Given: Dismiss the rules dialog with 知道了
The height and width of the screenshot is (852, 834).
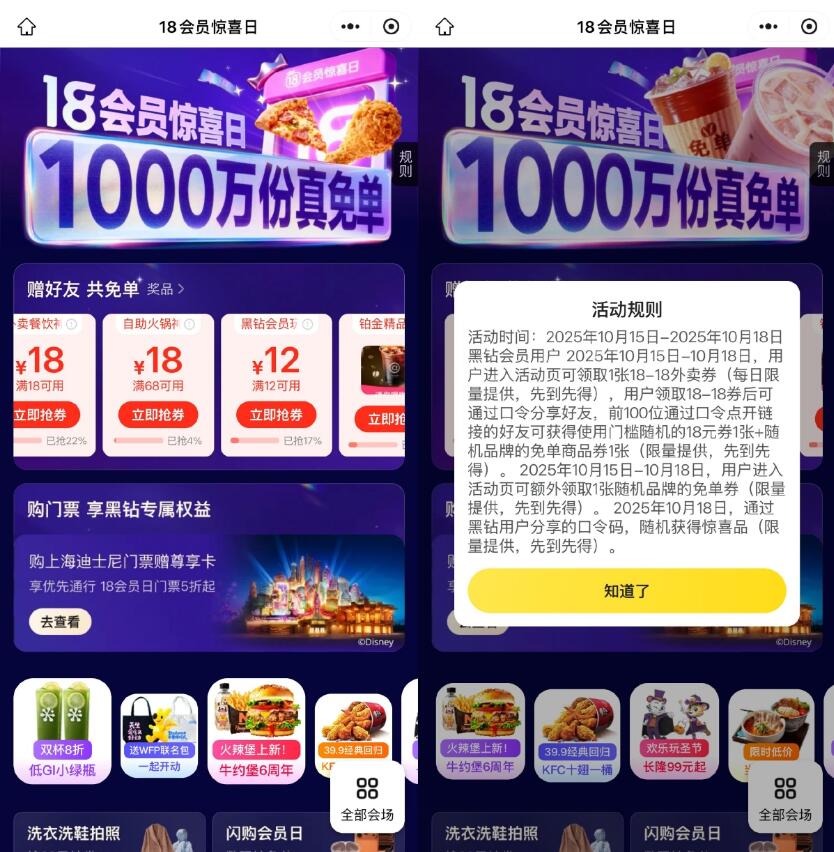Looking at the screenshot, I should (626, 591).
